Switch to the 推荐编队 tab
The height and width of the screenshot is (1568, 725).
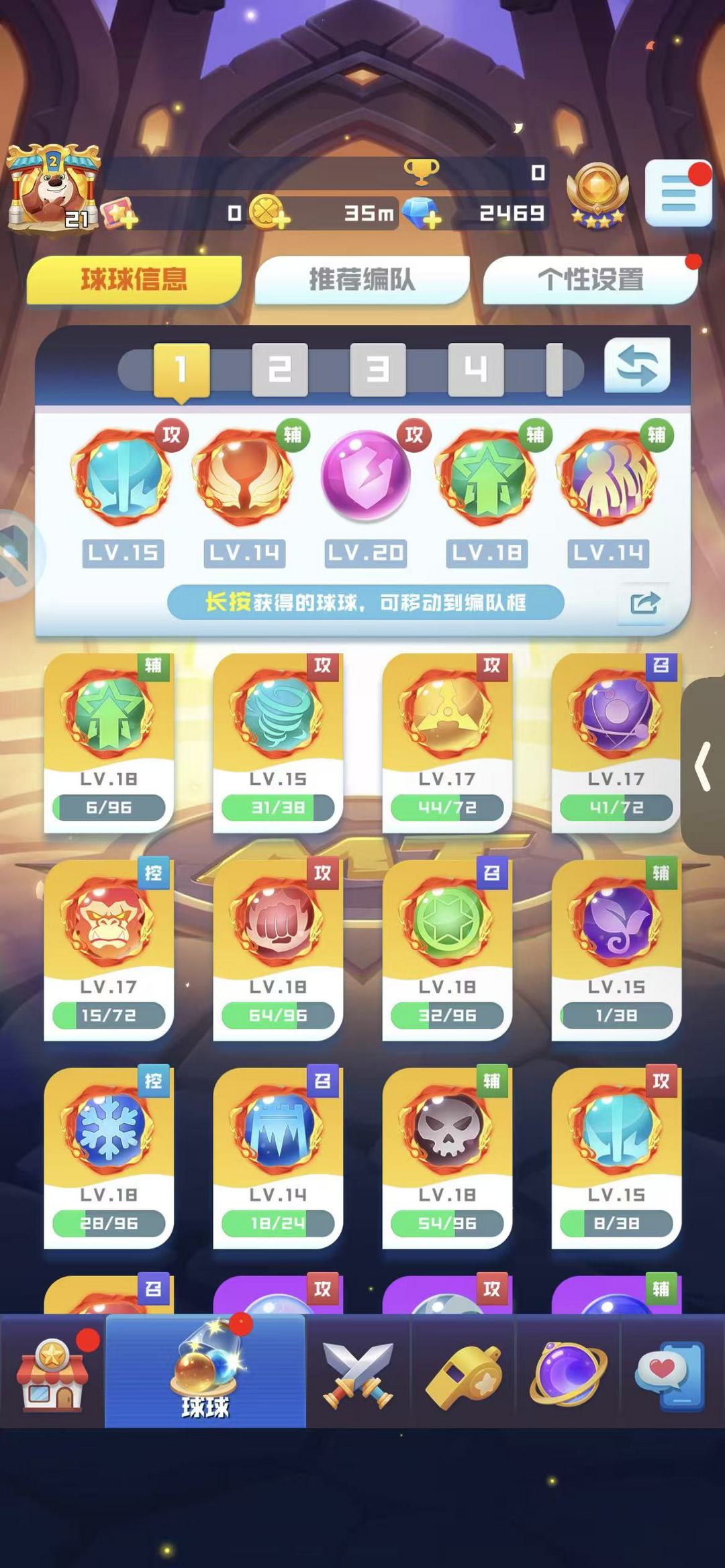coord(362,280)
